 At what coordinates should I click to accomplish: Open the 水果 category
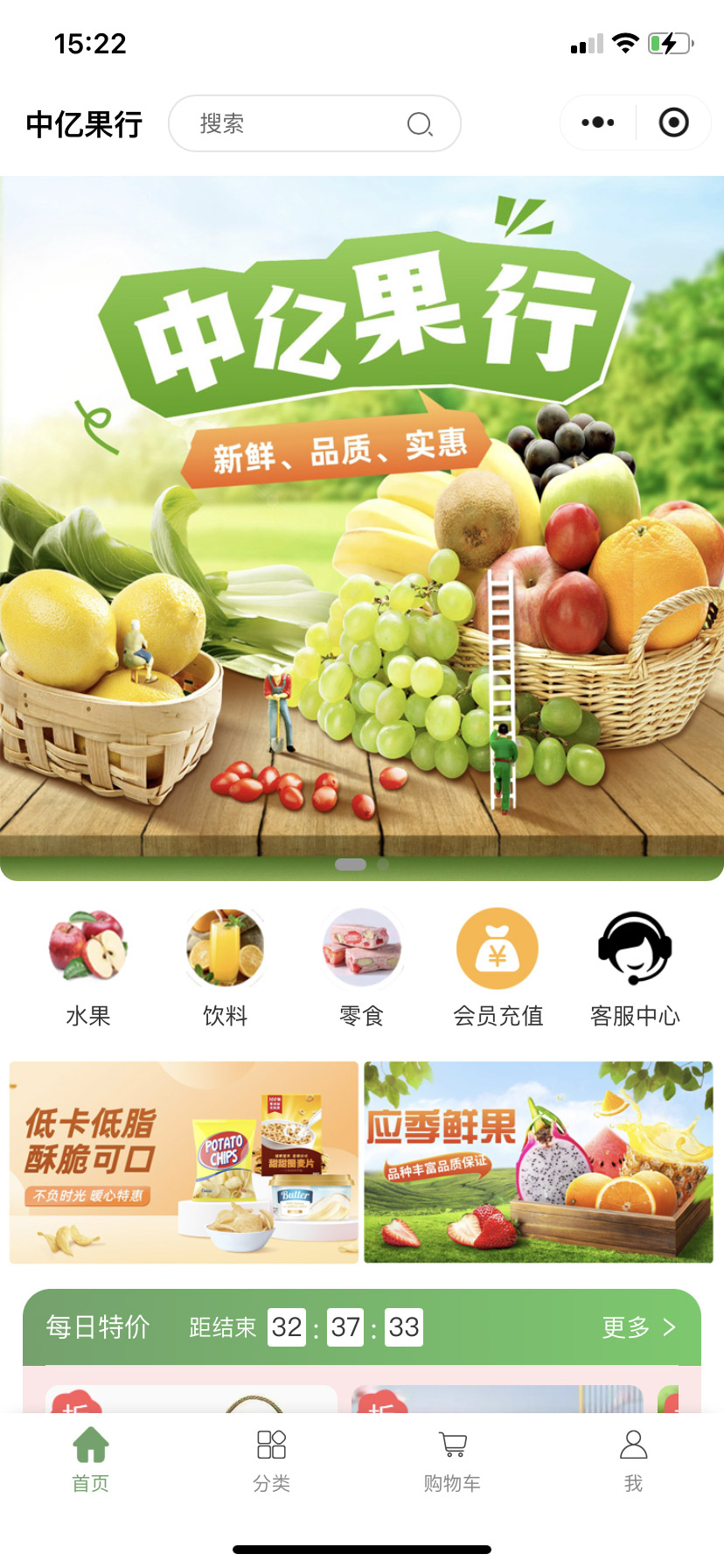pyautogui.click(x=88, y=967)
